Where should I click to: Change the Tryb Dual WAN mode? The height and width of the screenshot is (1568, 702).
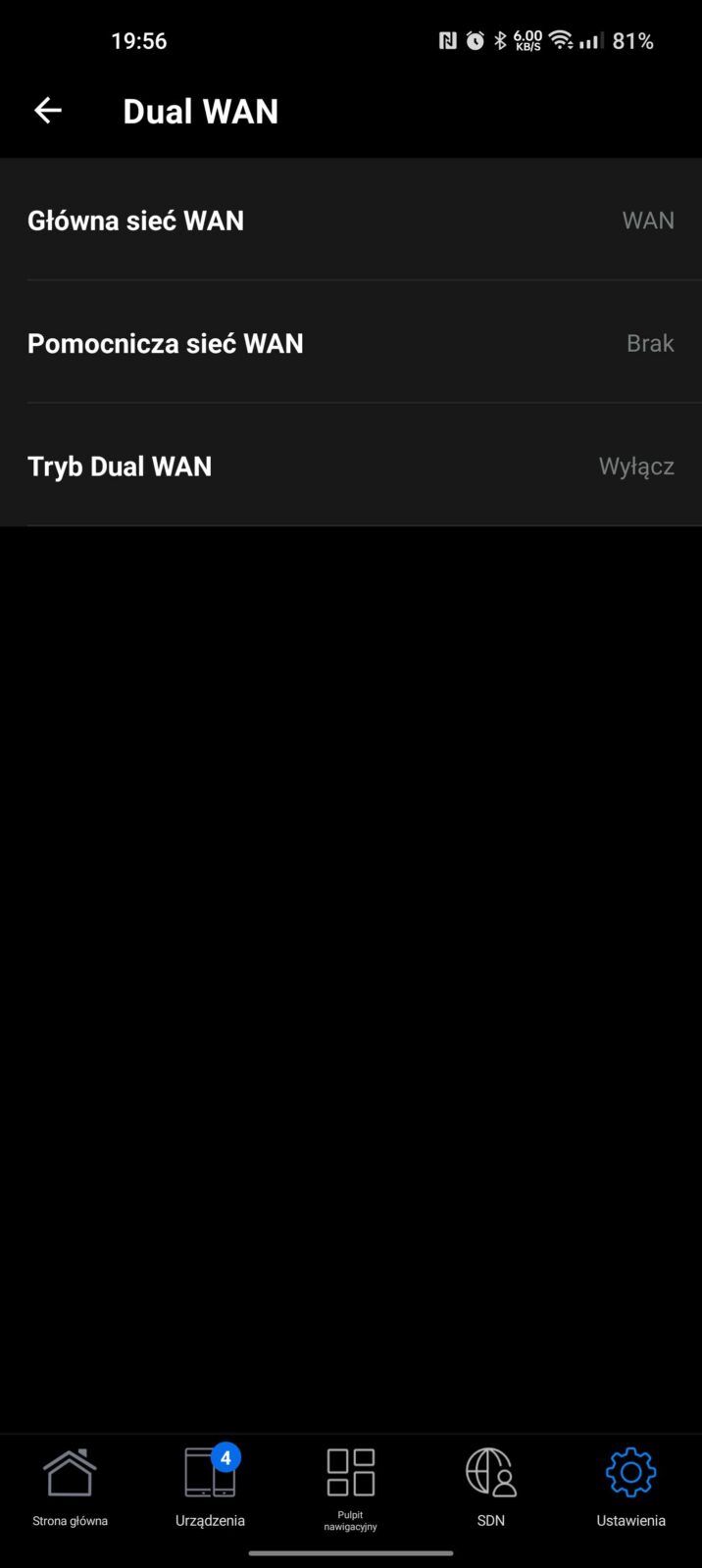pyautogui.click(x=350, y=466)
